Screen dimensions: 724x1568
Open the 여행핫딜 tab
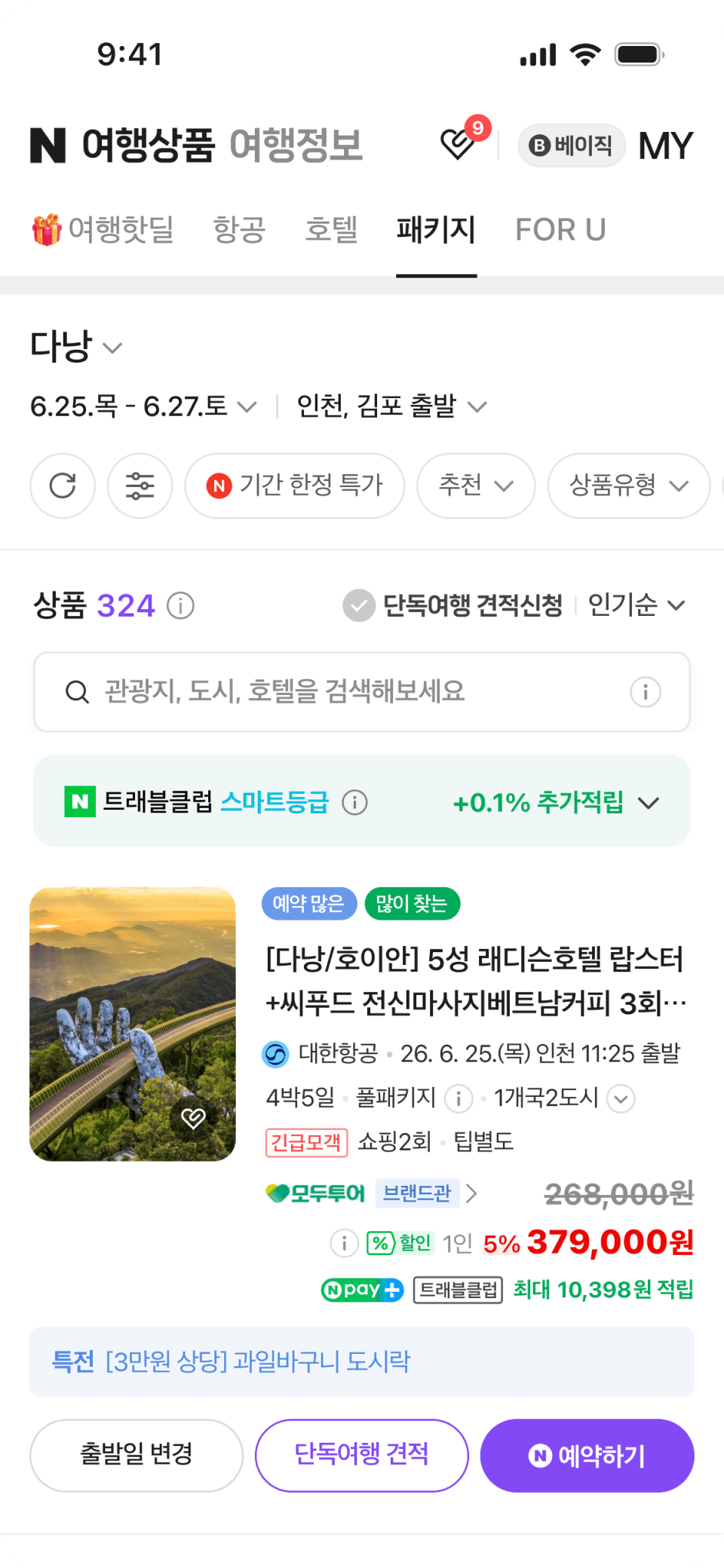point(103,229)
